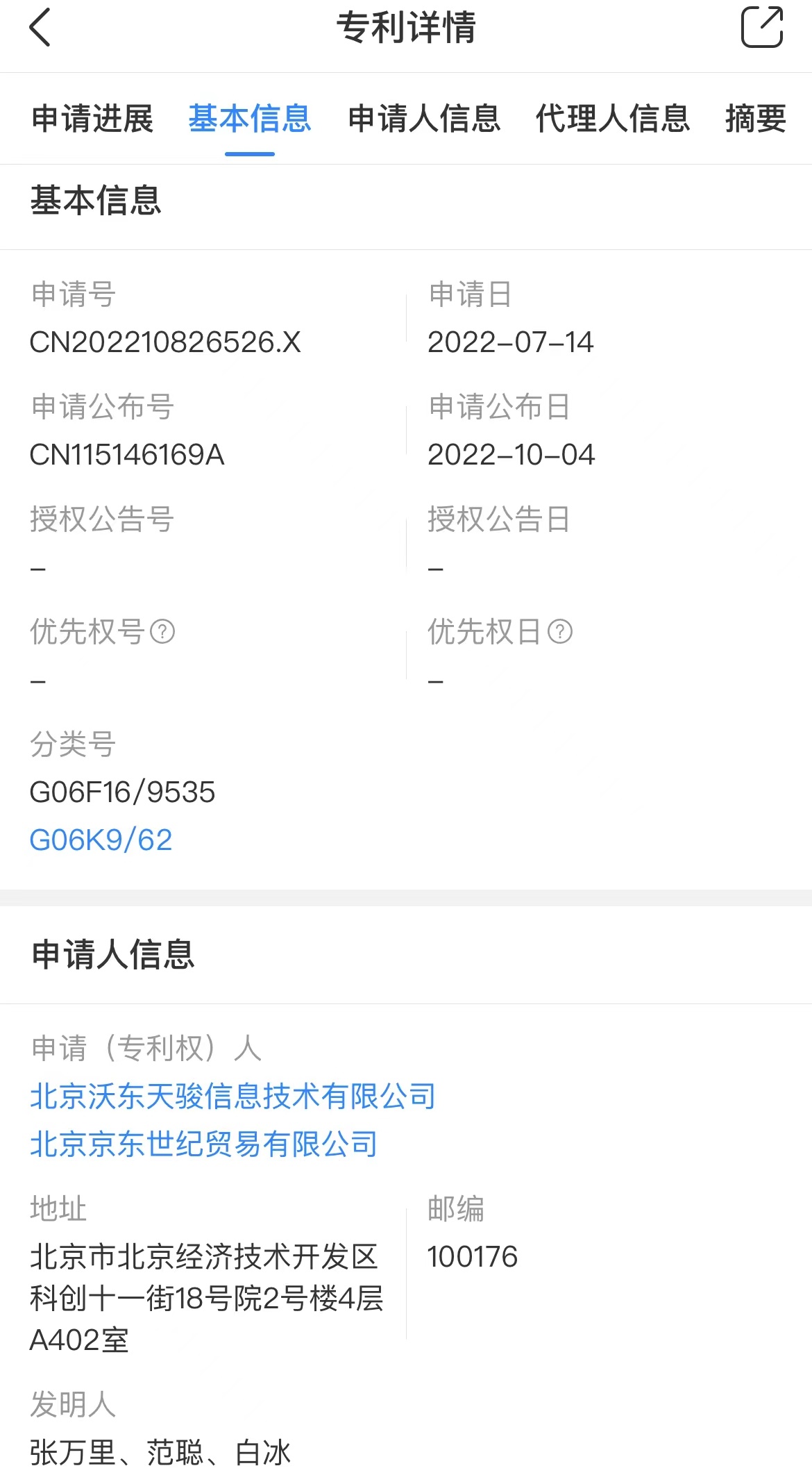Screen dimensions: 812x1475
Task: Open the help icon next to 优先权号
Action: click(162, 631)
